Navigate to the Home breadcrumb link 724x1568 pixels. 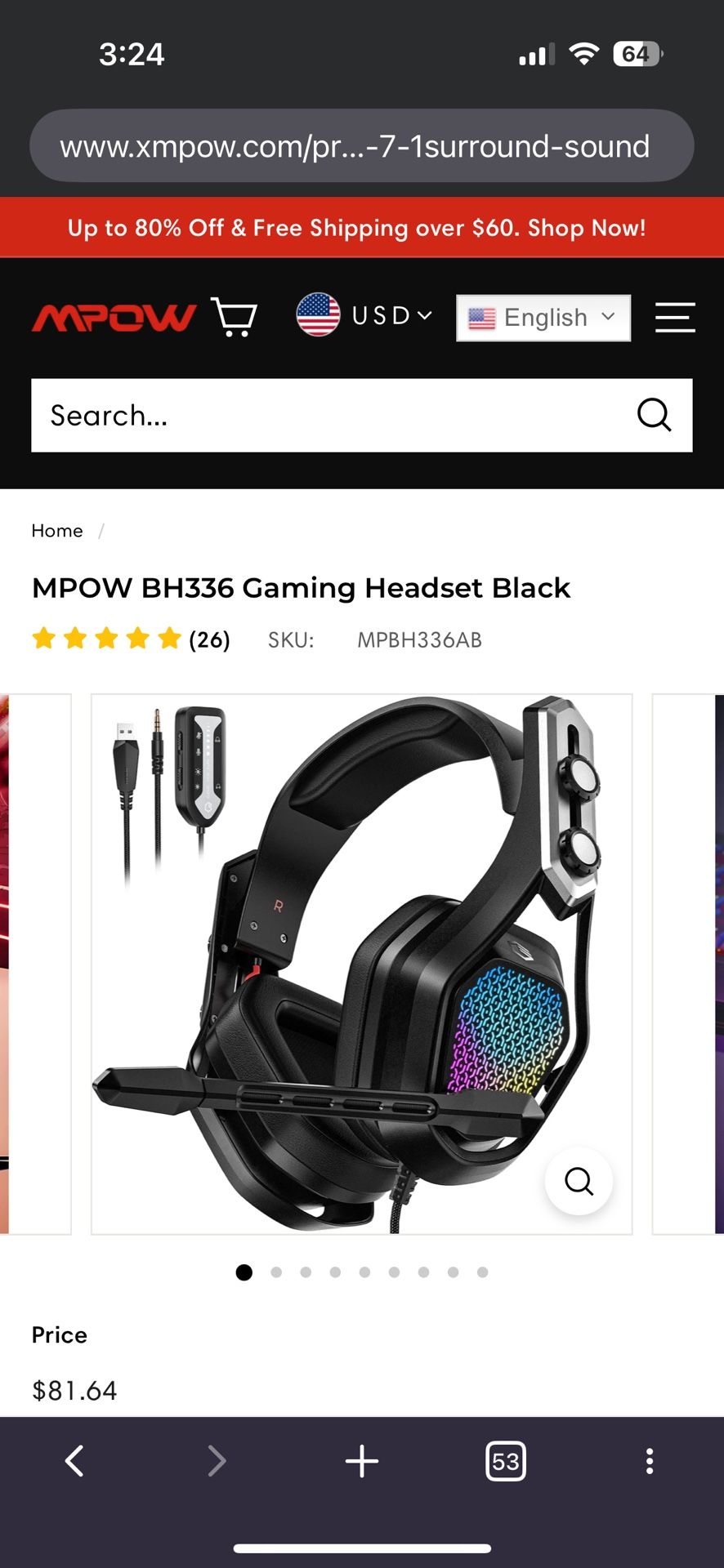pos(56,530)
